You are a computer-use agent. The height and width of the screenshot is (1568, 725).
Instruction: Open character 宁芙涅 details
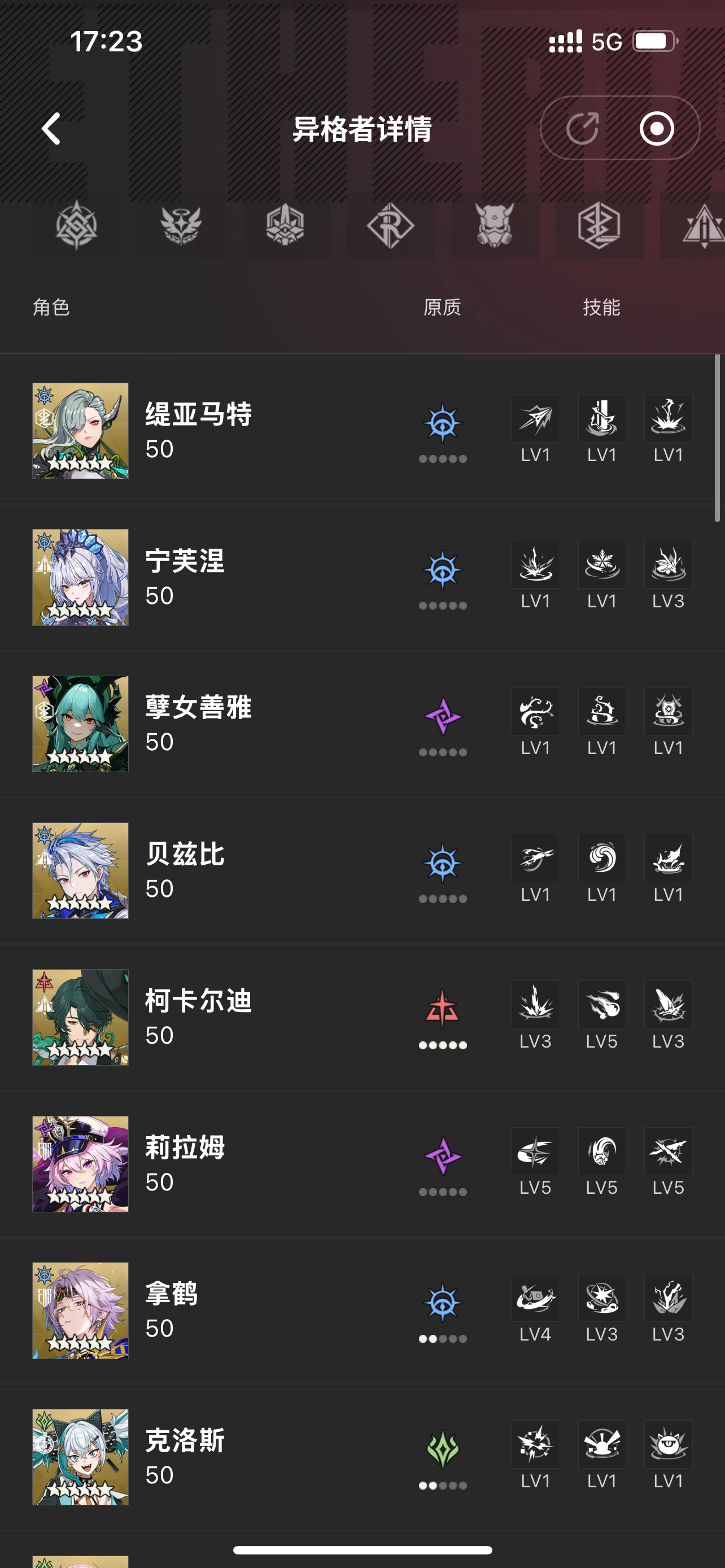click(185, 577)
